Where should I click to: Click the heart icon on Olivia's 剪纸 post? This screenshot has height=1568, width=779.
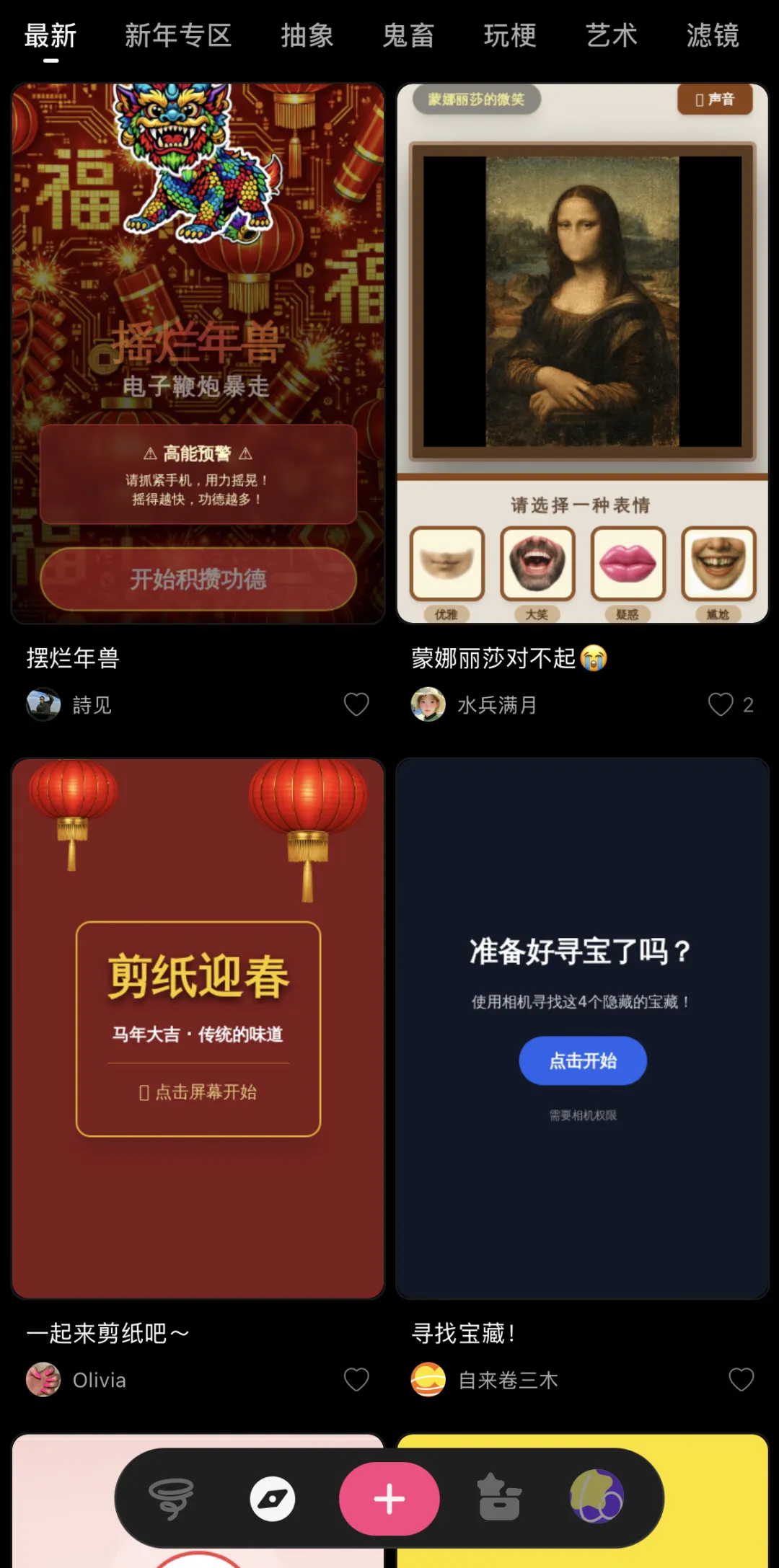click(x=355, y=1379)
